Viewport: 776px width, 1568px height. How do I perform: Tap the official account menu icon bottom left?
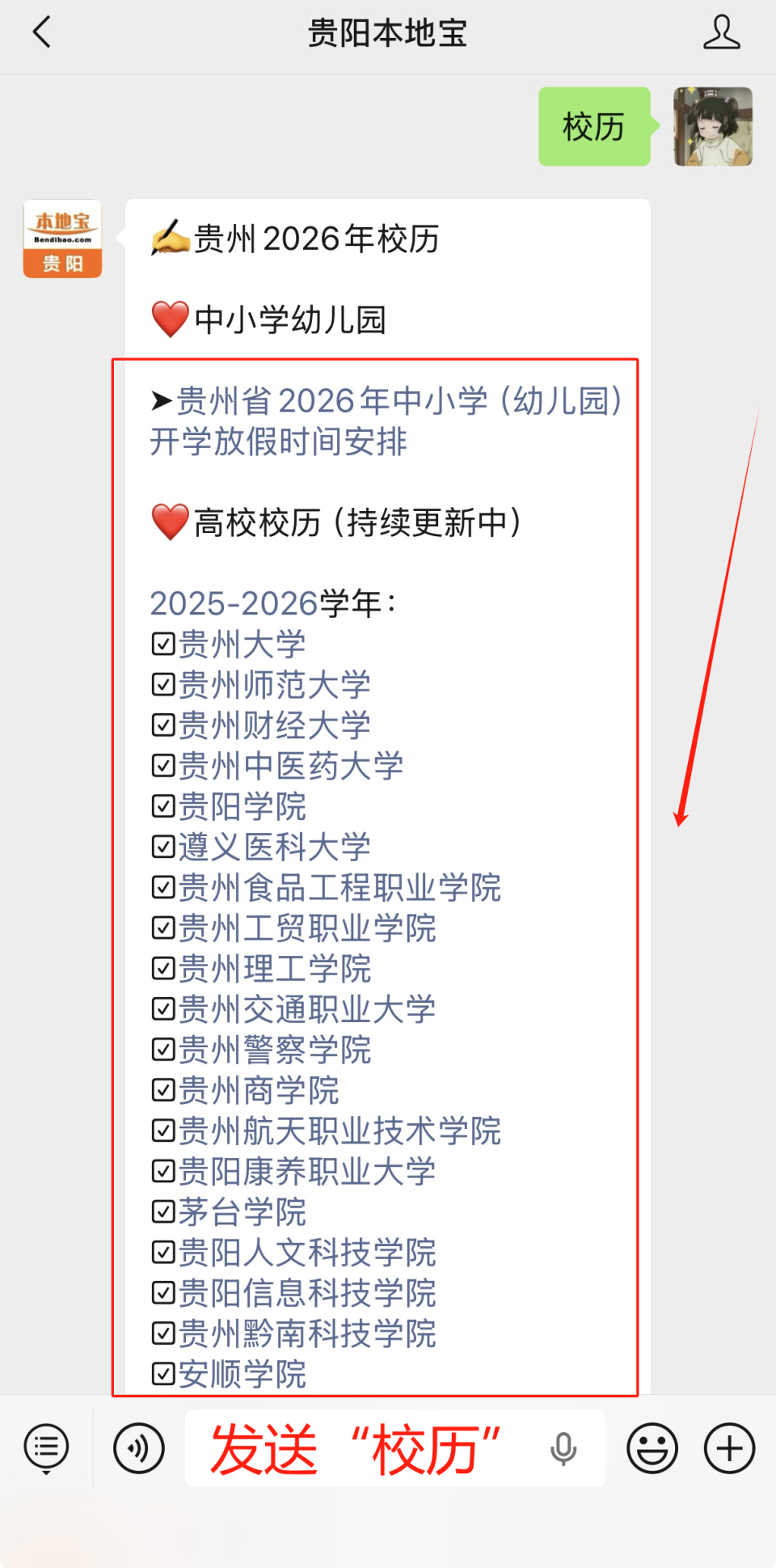46,1447
